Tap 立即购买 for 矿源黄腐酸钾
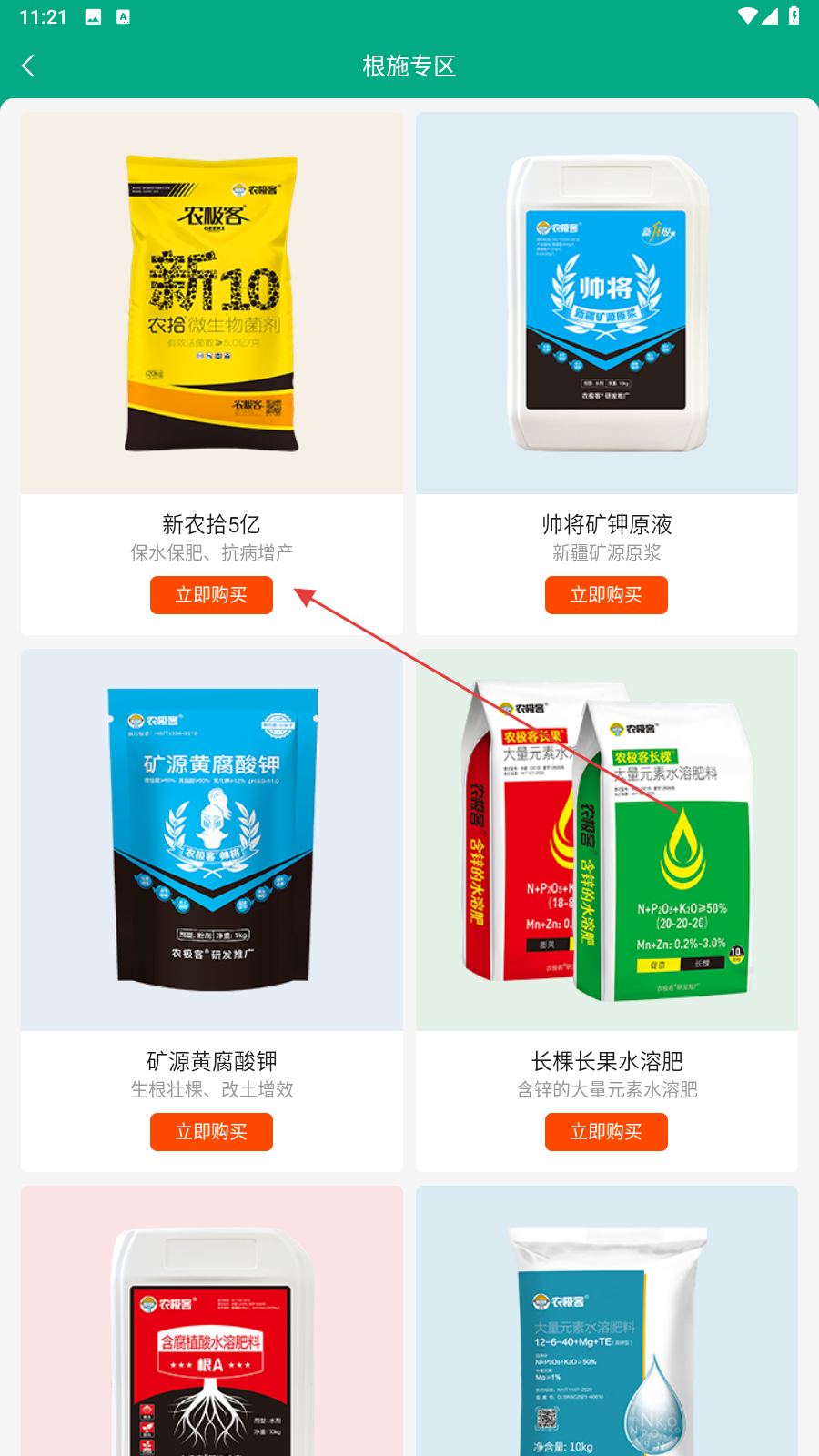 tap(211, 1132)
